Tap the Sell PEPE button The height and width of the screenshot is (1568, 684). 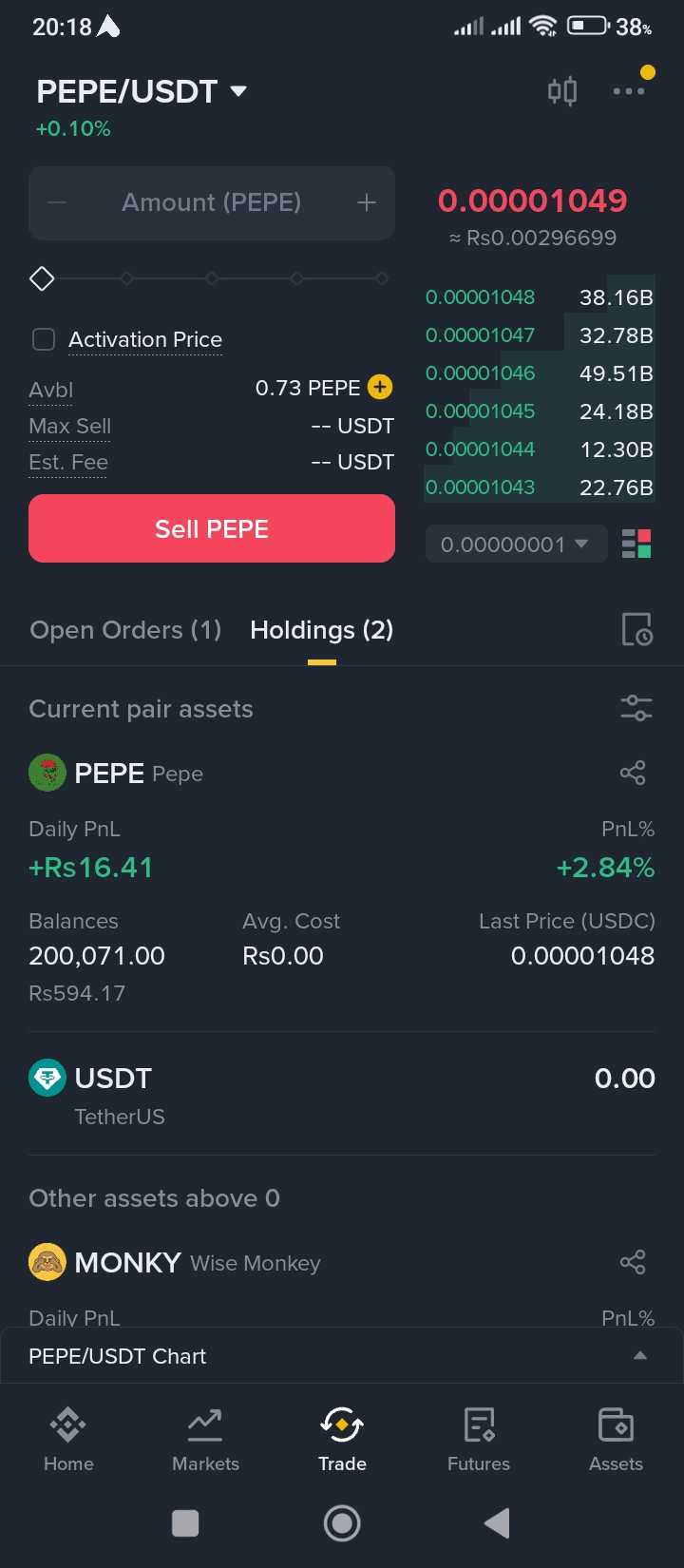[212, 528]
